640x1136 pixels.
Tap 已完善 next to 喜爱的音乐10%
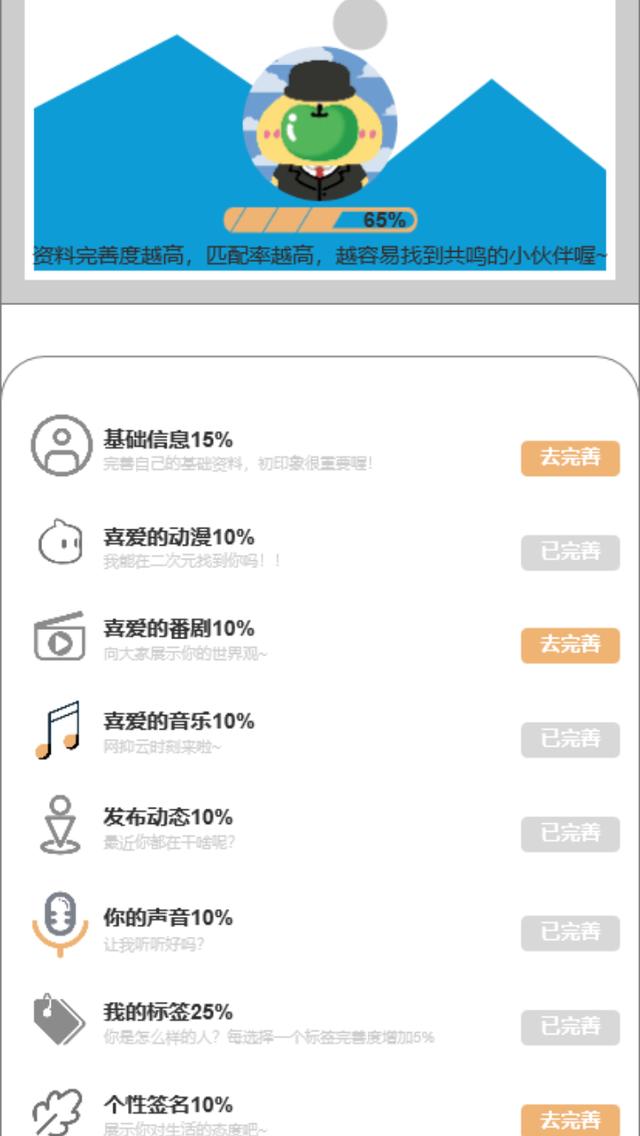tap(570, 740)
